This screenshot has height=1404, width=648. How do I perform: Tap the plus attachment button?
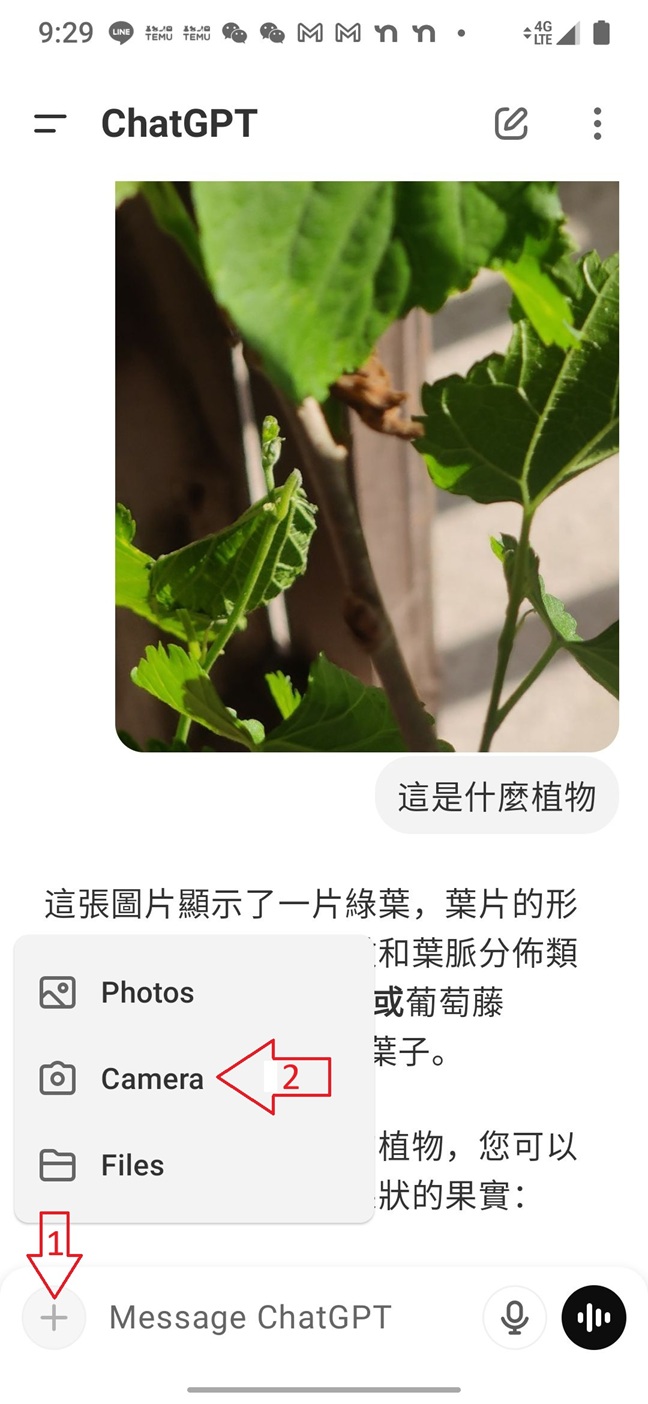54,1318
